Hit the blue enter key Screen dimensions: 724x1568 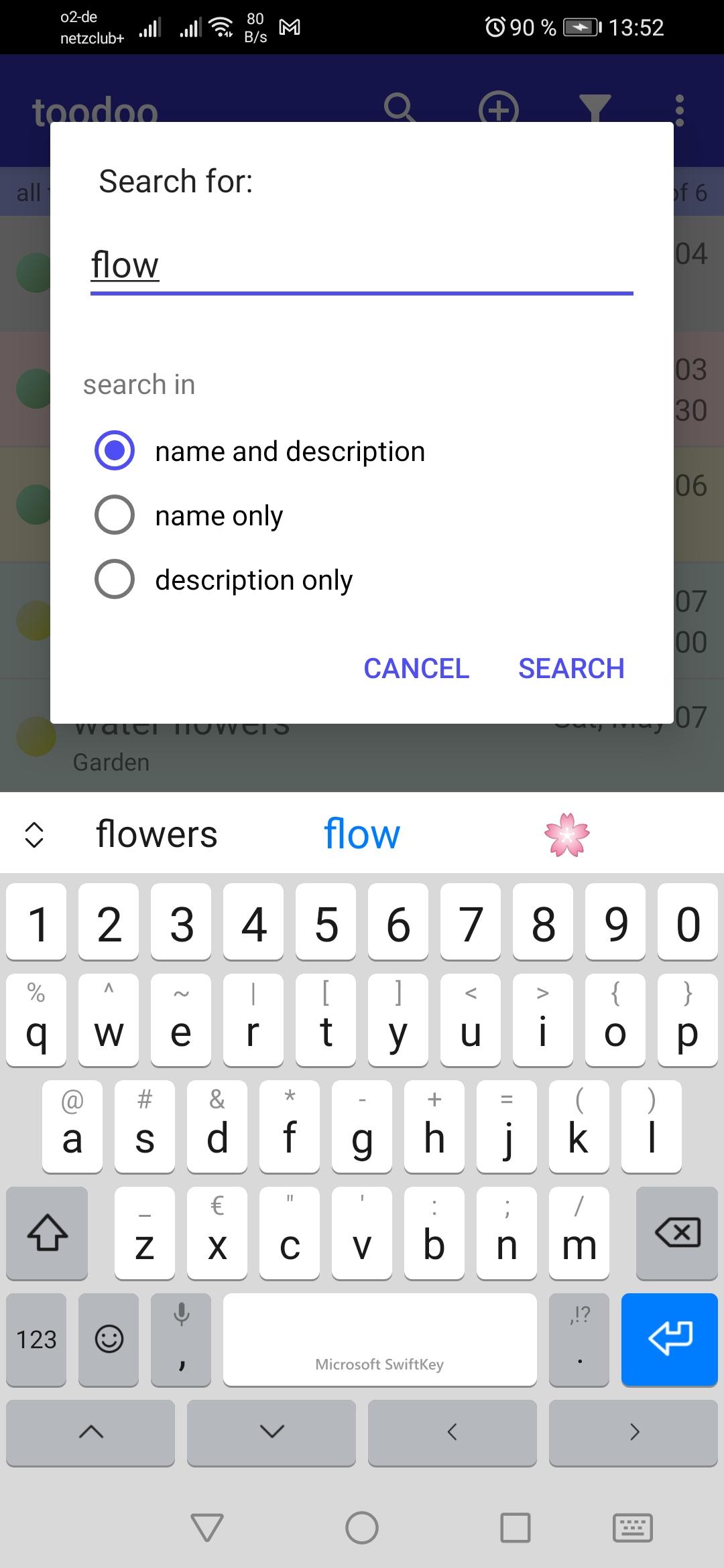[669, 1339]
